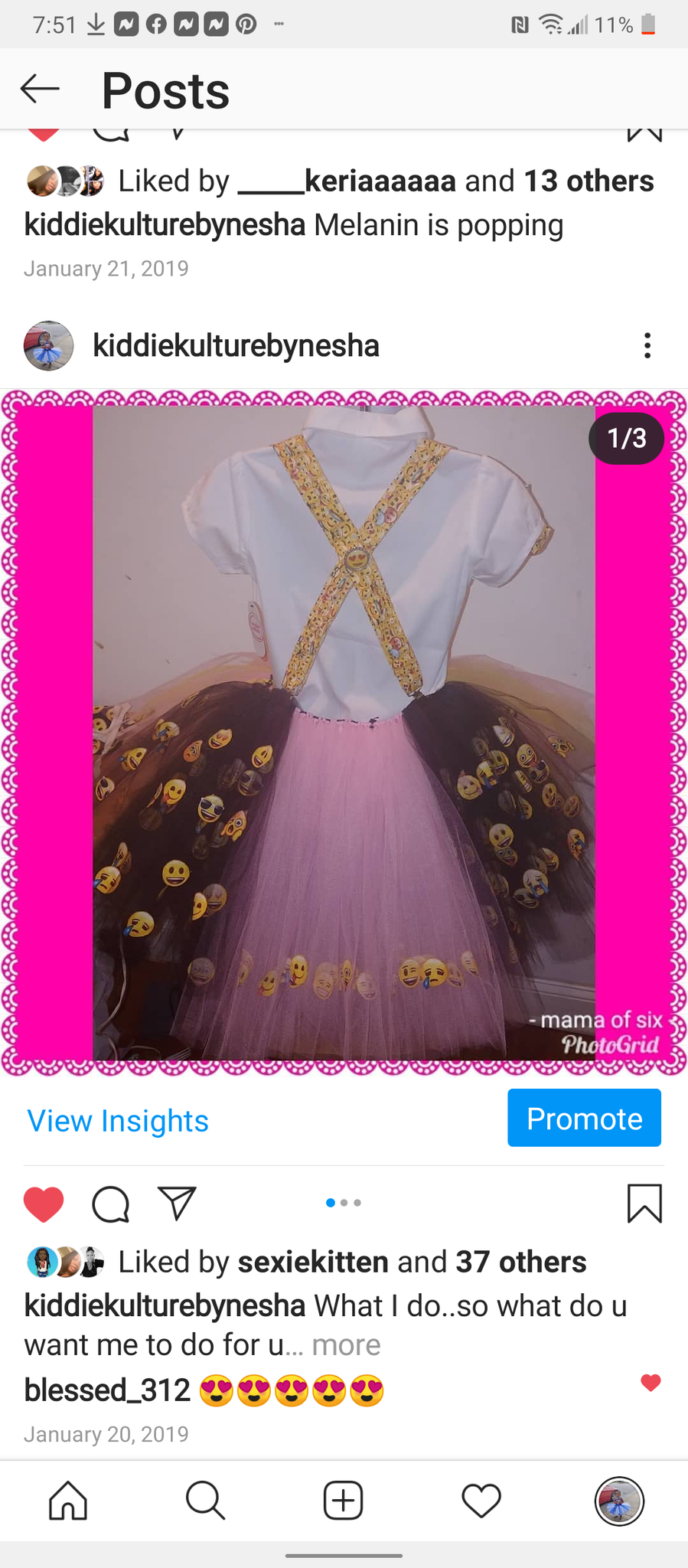The width and height of the screenshot is (688, 1568).
Task: Open the Activity heart tab
Action: (x=481, y=1500)
